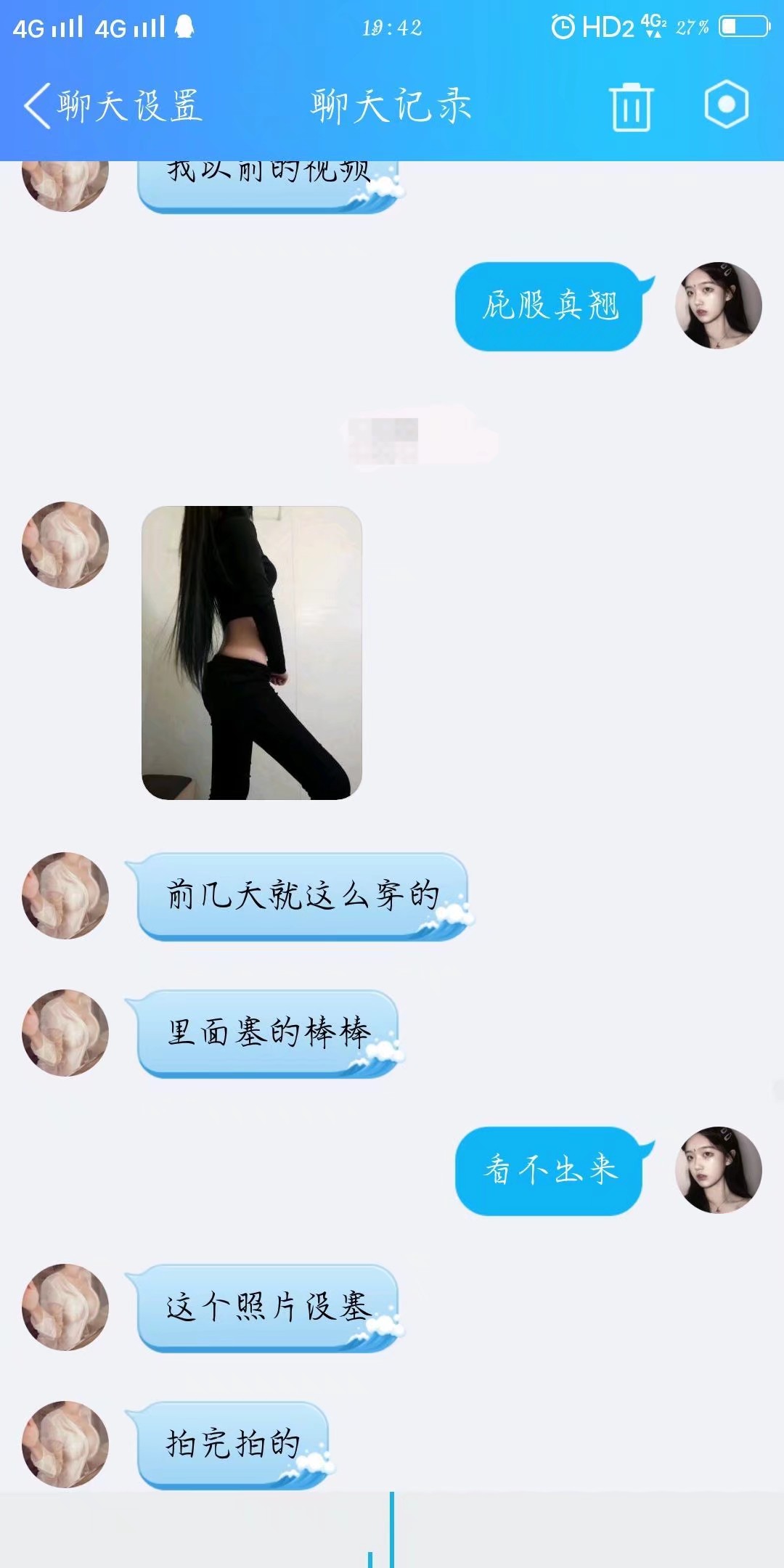Open the hexagon settings icon
784x1568 pixels.
pos(726,105)
